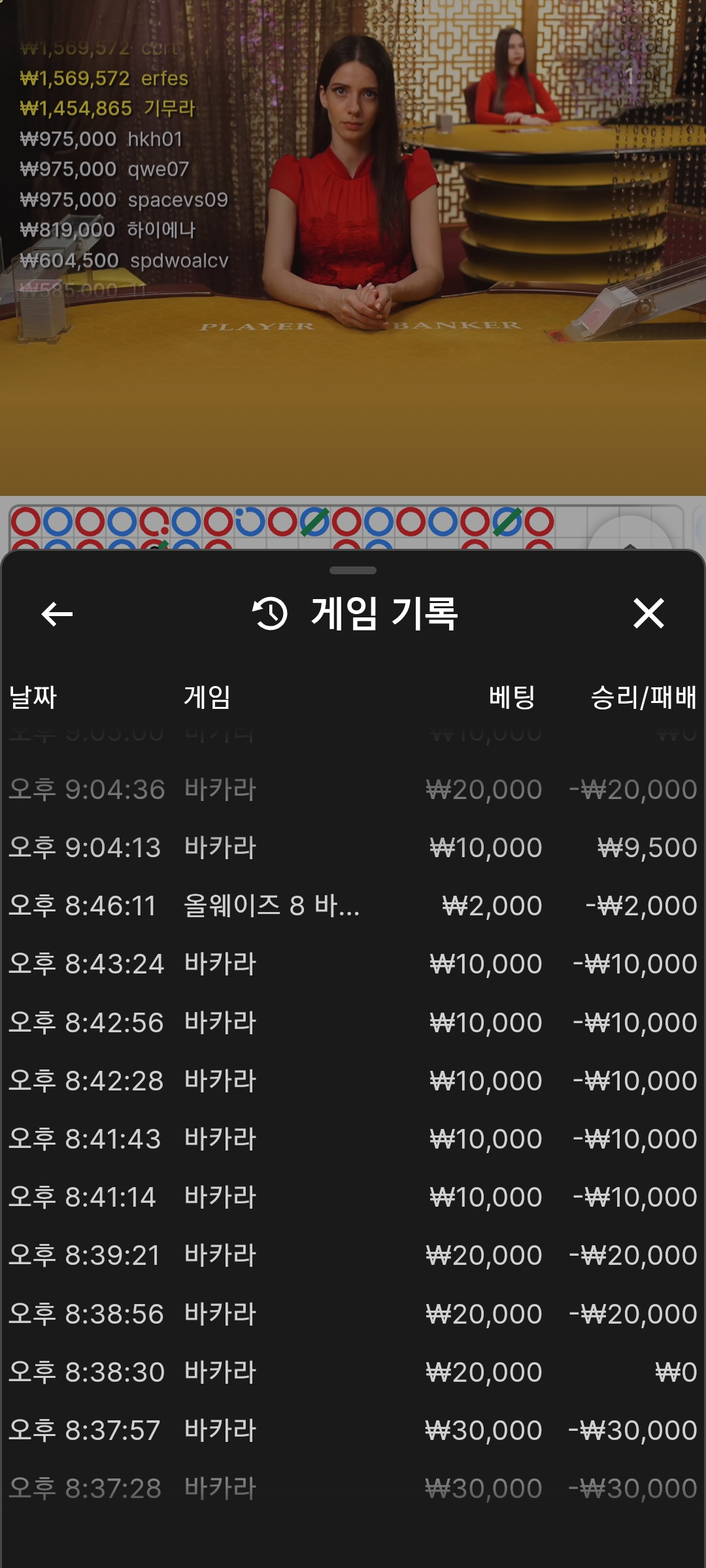Go back from the 게임 기록 panel
This screenshot has width=706, height=1568.
click(57, 613)
